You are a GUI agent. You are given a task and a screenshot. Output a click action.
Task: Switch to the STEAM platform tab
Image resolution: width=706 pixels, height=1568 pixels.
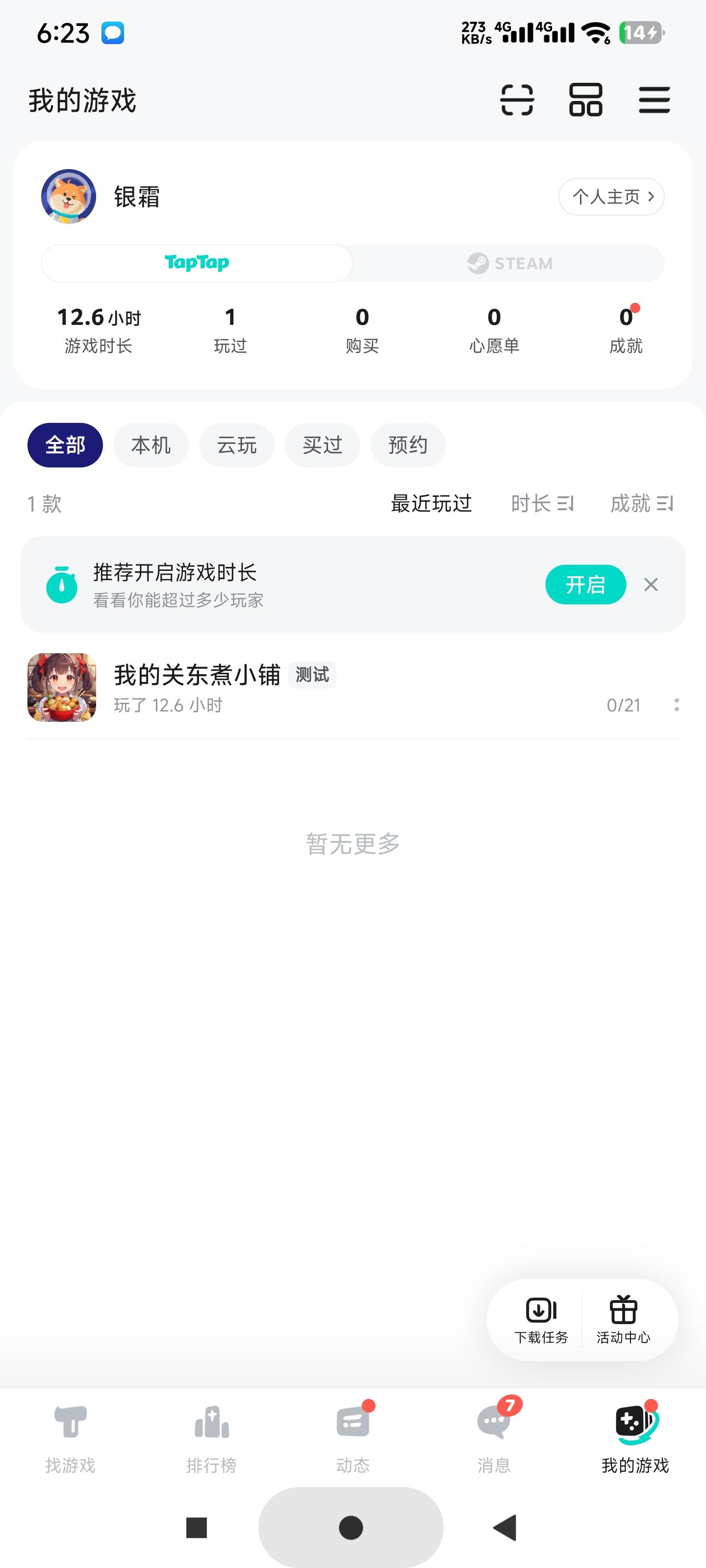(509, 263)
